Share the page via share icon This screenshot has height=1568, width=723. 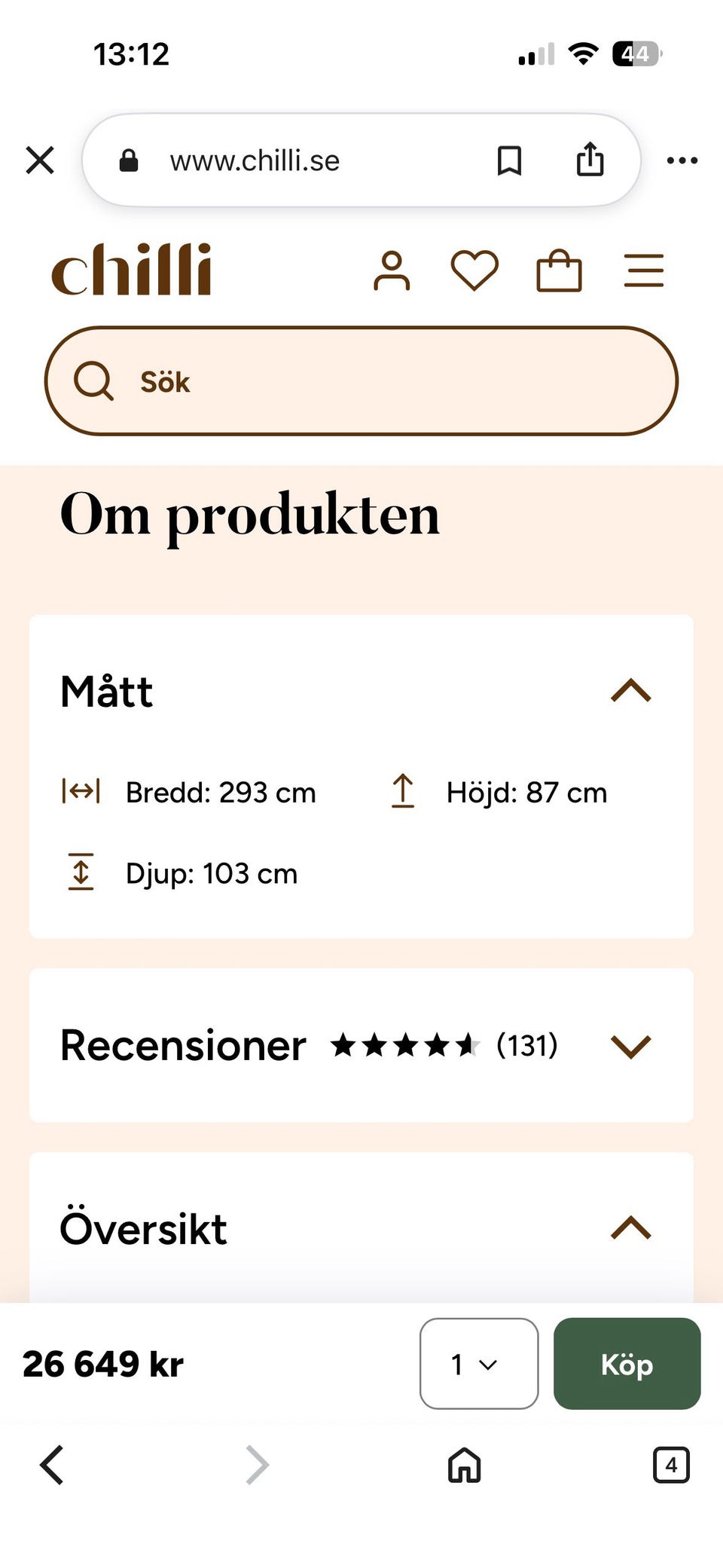(590, 160)
